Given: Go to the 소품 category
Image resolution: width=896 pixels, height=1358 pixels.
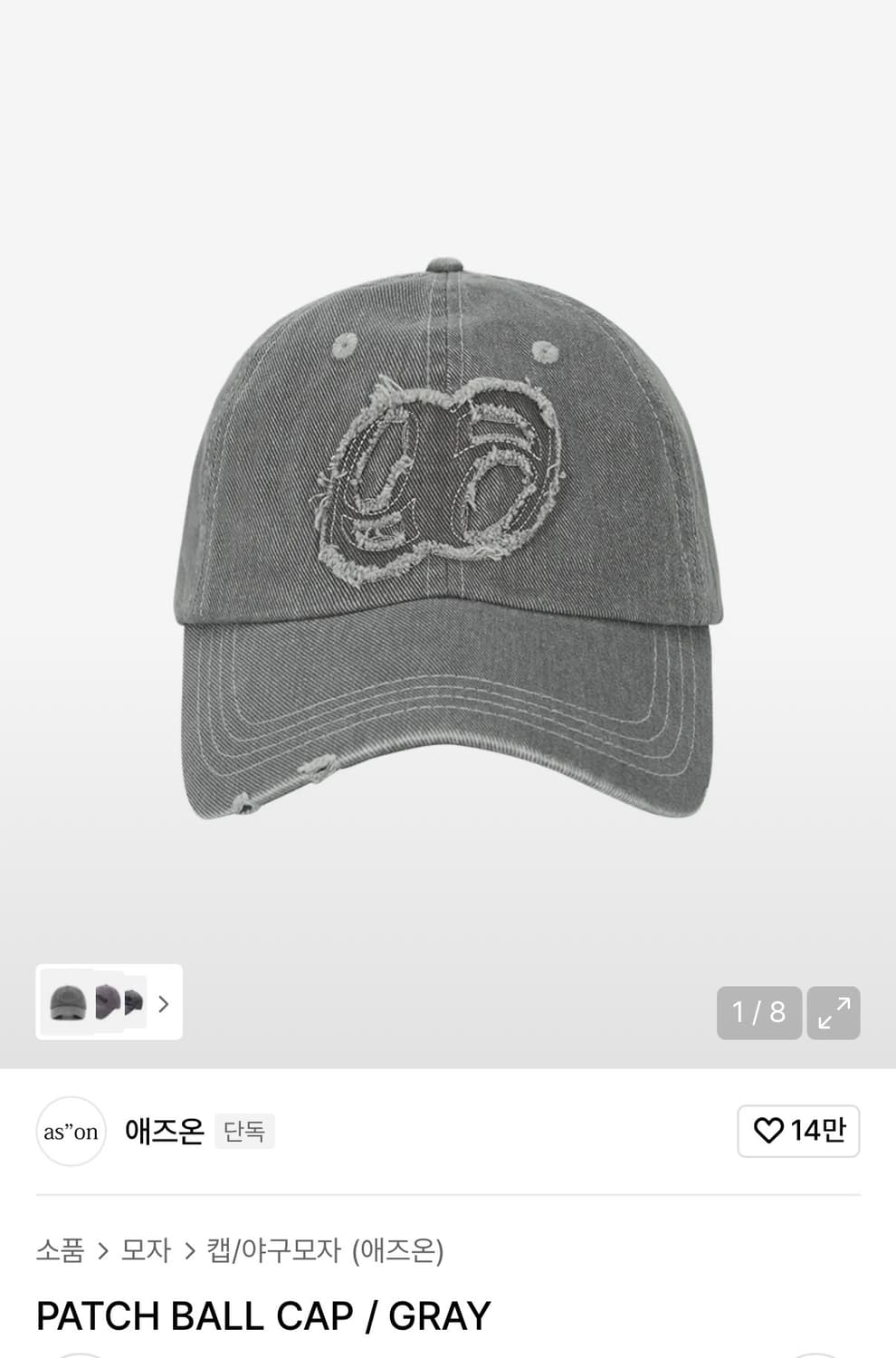Looking at the screenshot, I should [x=60, y=1250].
